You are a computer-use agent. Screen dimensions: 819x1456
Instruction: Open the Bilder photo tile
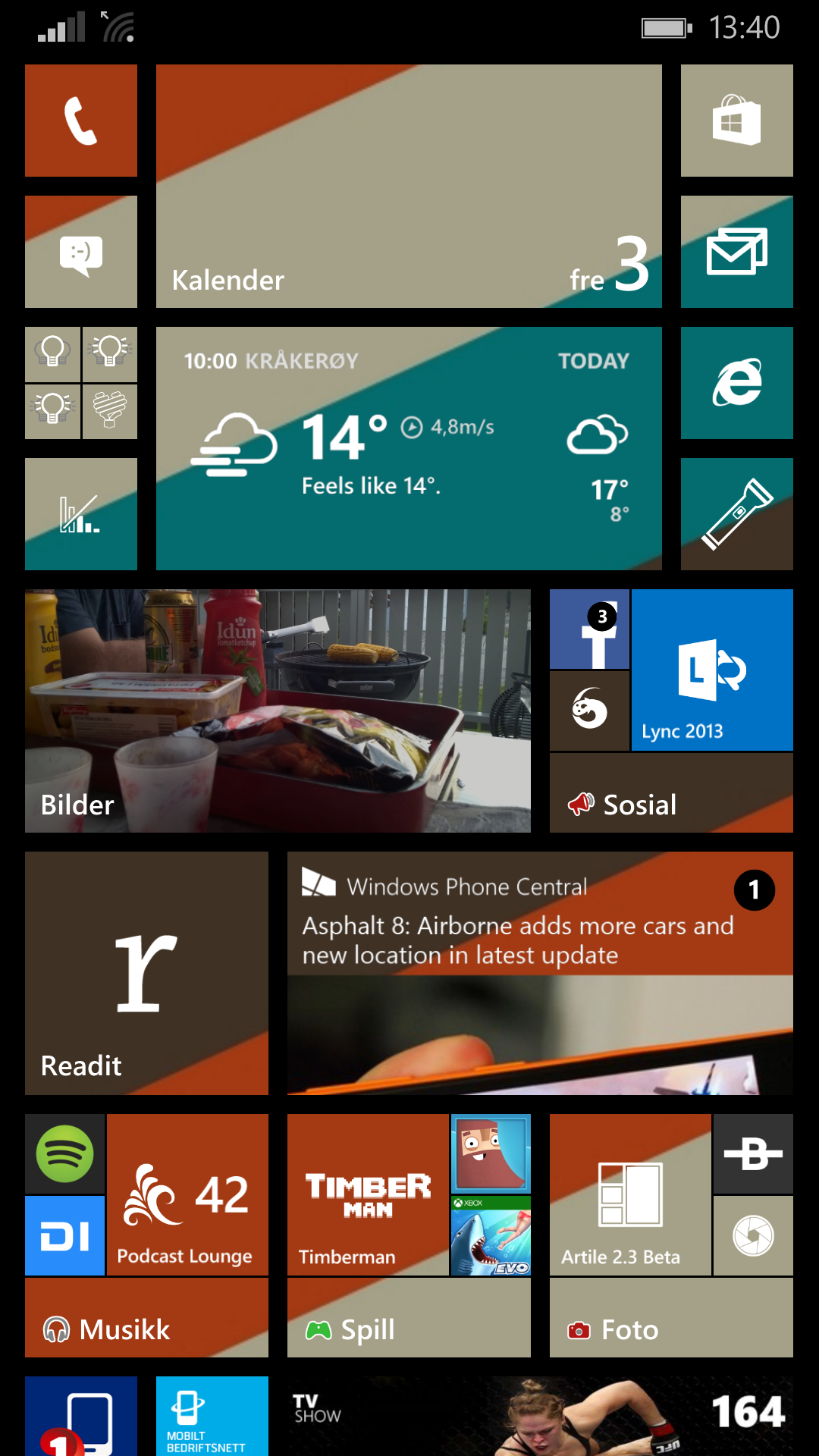pyautogui.click(x=278, y=711)
